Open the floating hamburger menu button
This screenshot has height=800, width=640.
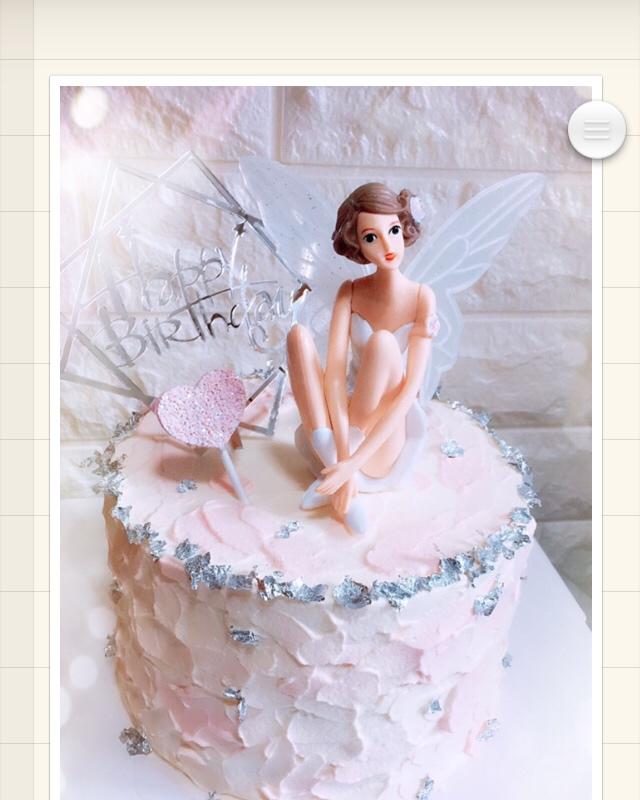tap(597, 130)
